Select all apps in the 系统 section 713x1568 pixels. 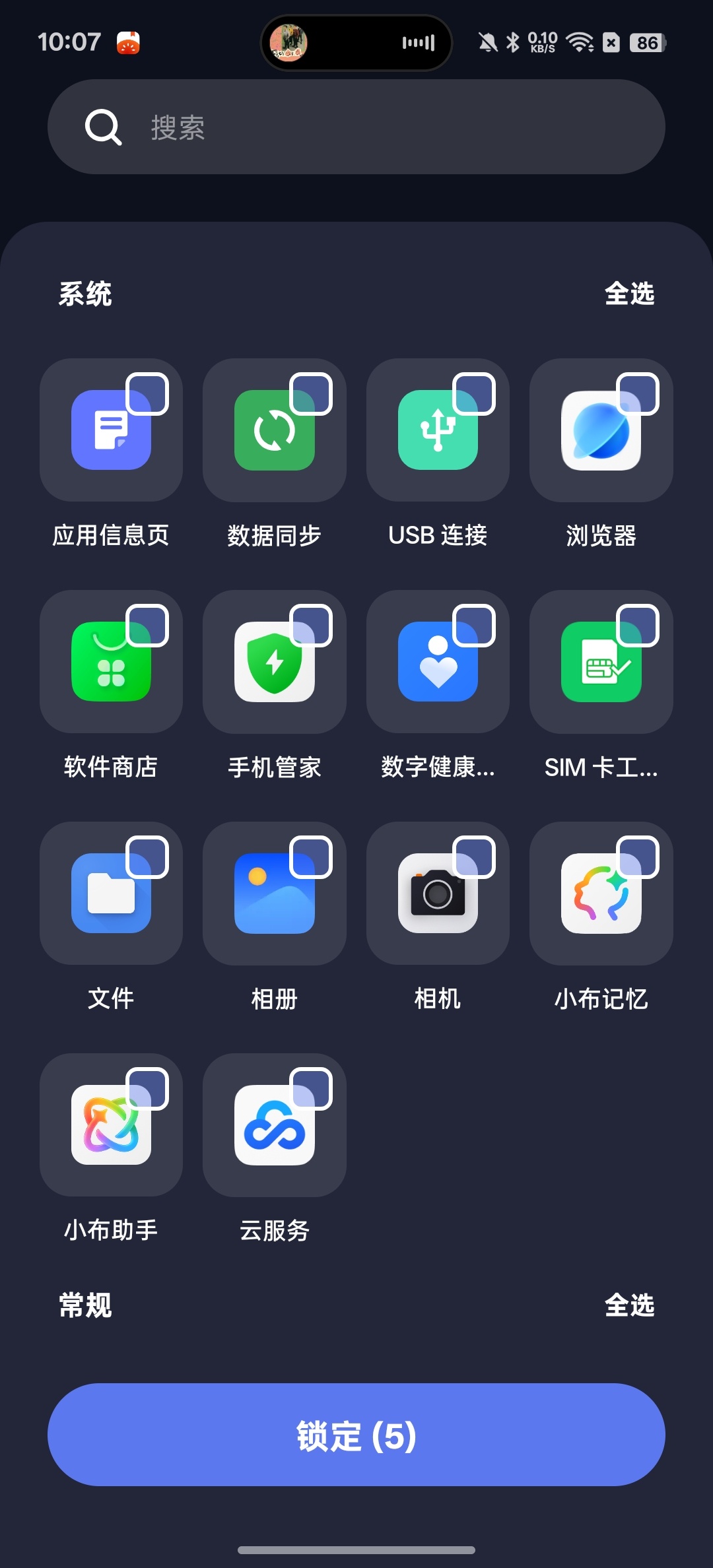point(629,294)
